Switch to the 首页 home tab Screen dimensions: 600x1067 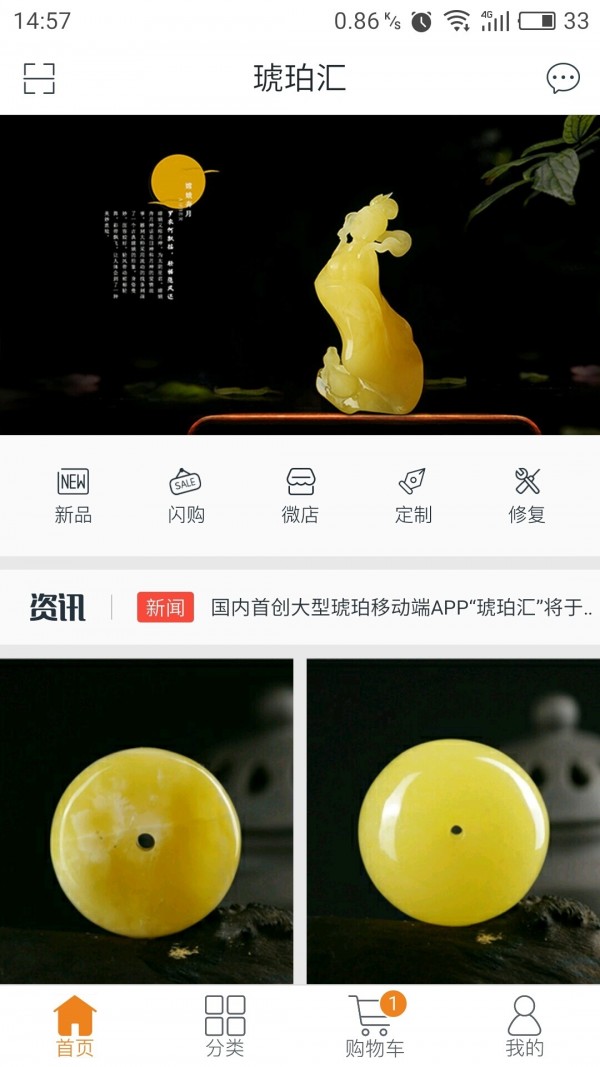click(75, 1027)
